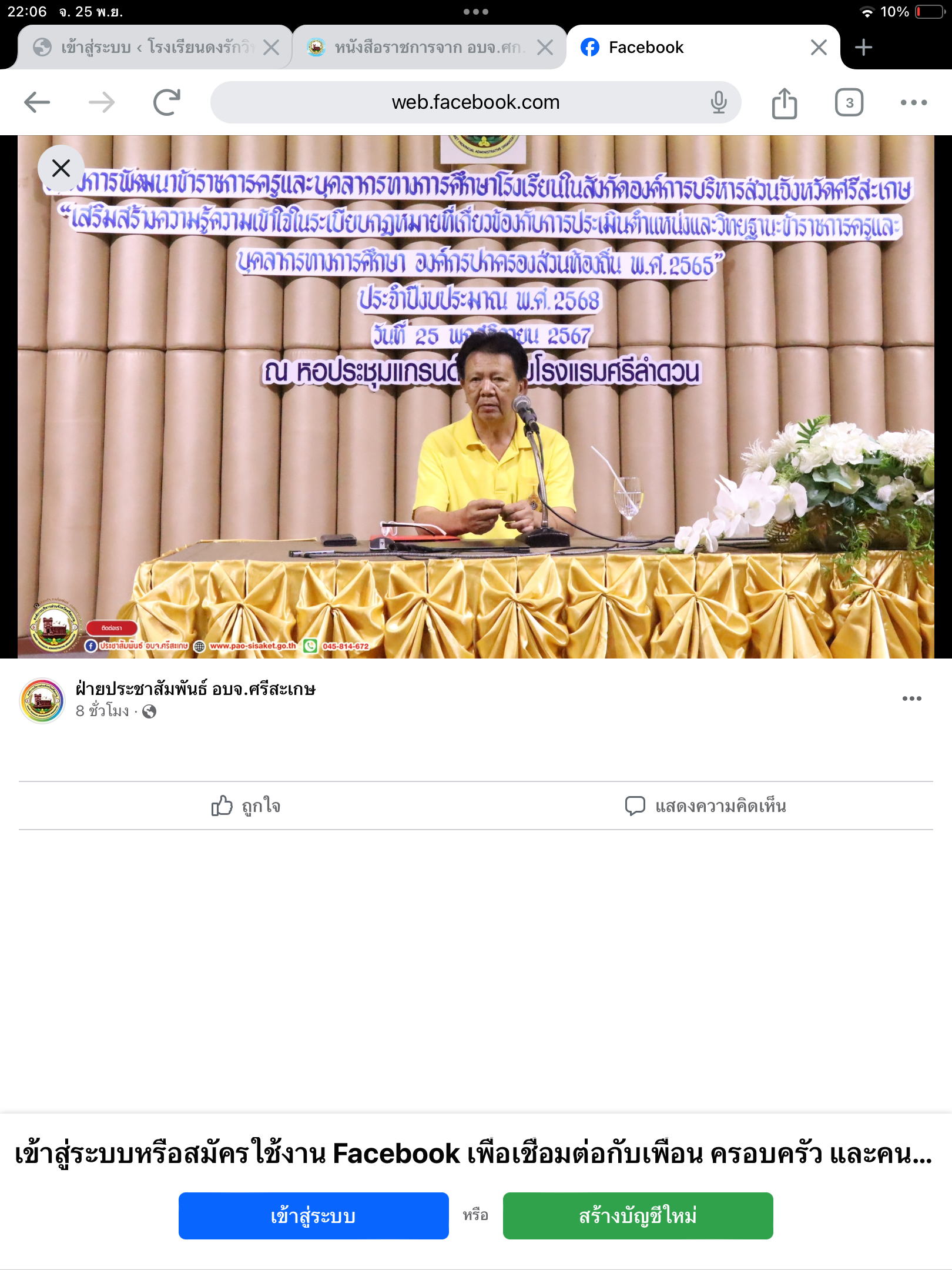Go back to the previous page

[37, 103]
